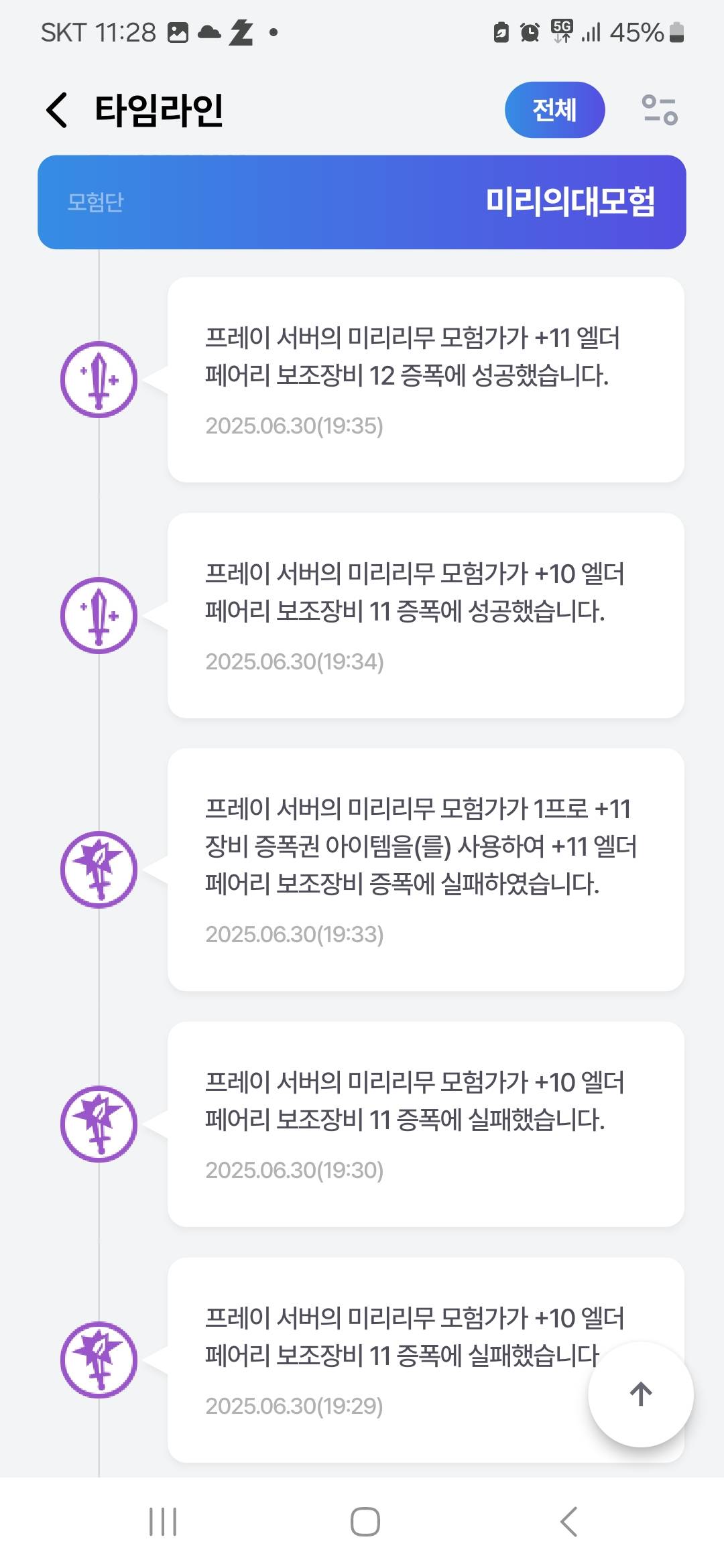Tap the system home button
This screenshot has height=1568, width=724.
click(x=365, y=1522)
